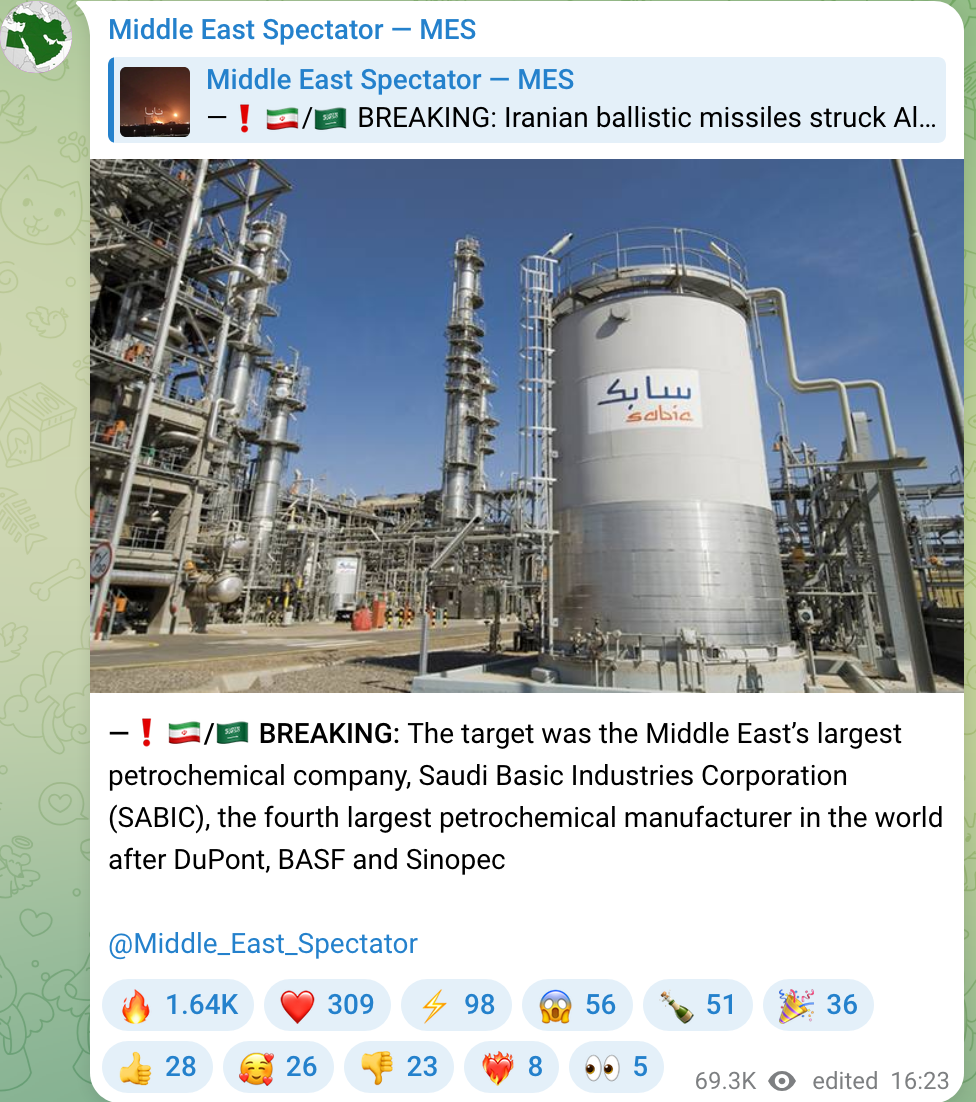
Task: Give a thumbs down reaction (23)
Action: tap(398, 1067)
